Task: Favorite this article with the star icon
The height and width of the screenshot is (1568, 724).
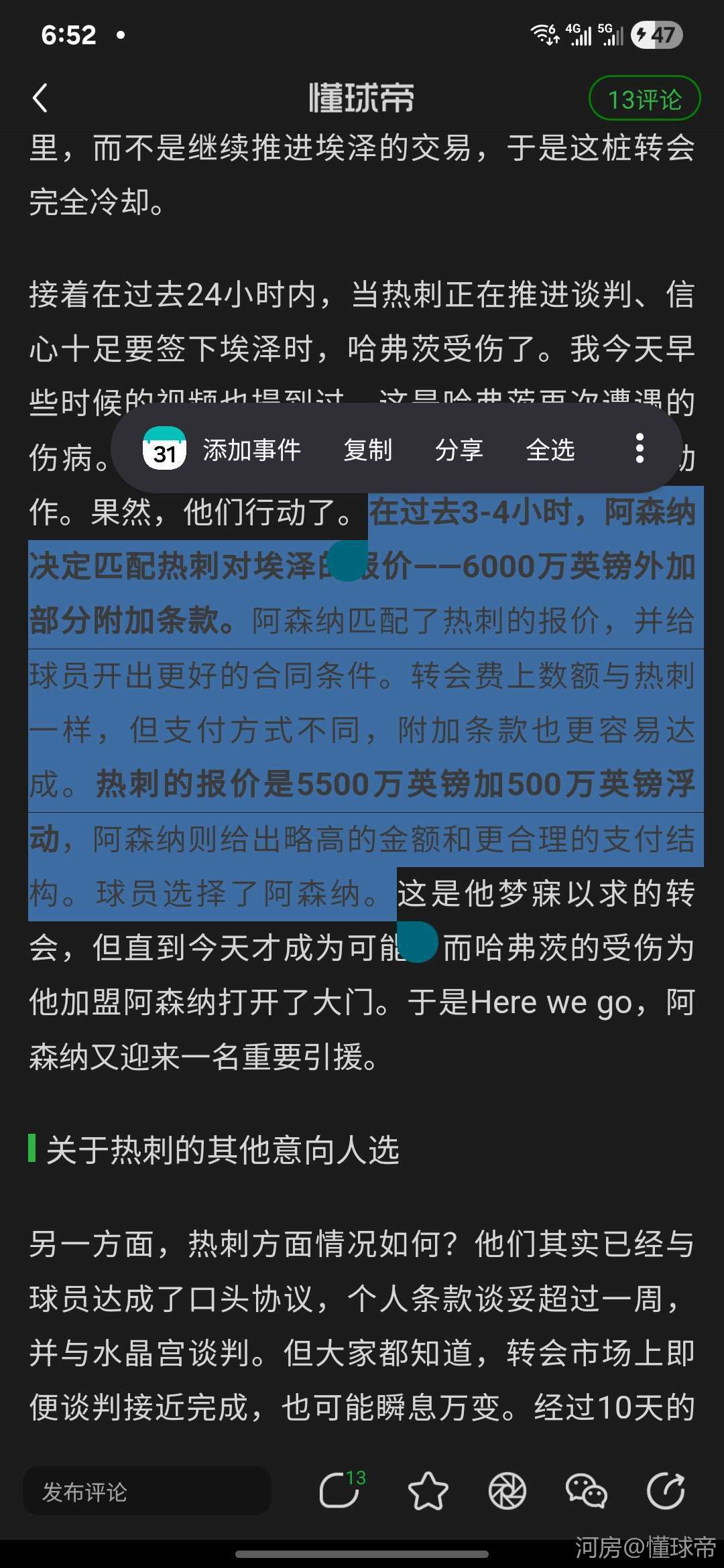Action: pos(428,1491)
